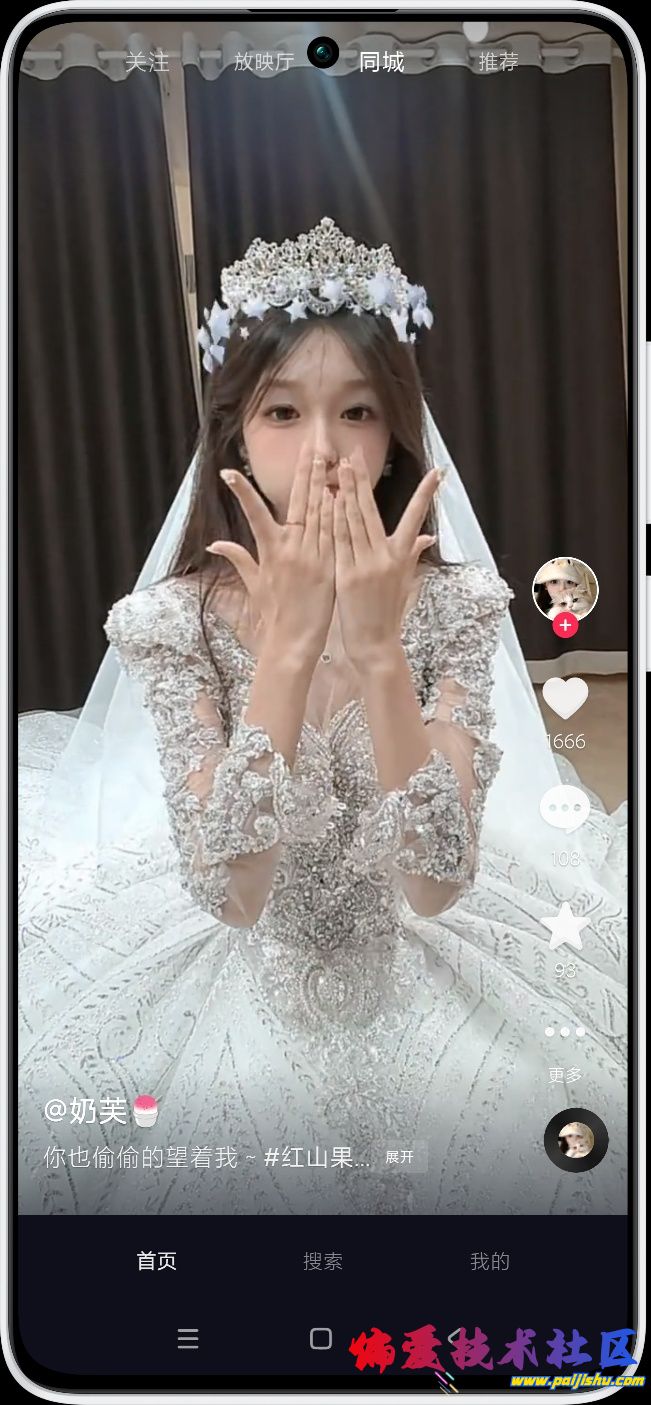Screen dimensions: 651x1405
Task: Switch to the 我的 tab
Action: (x=490, y=1261)
